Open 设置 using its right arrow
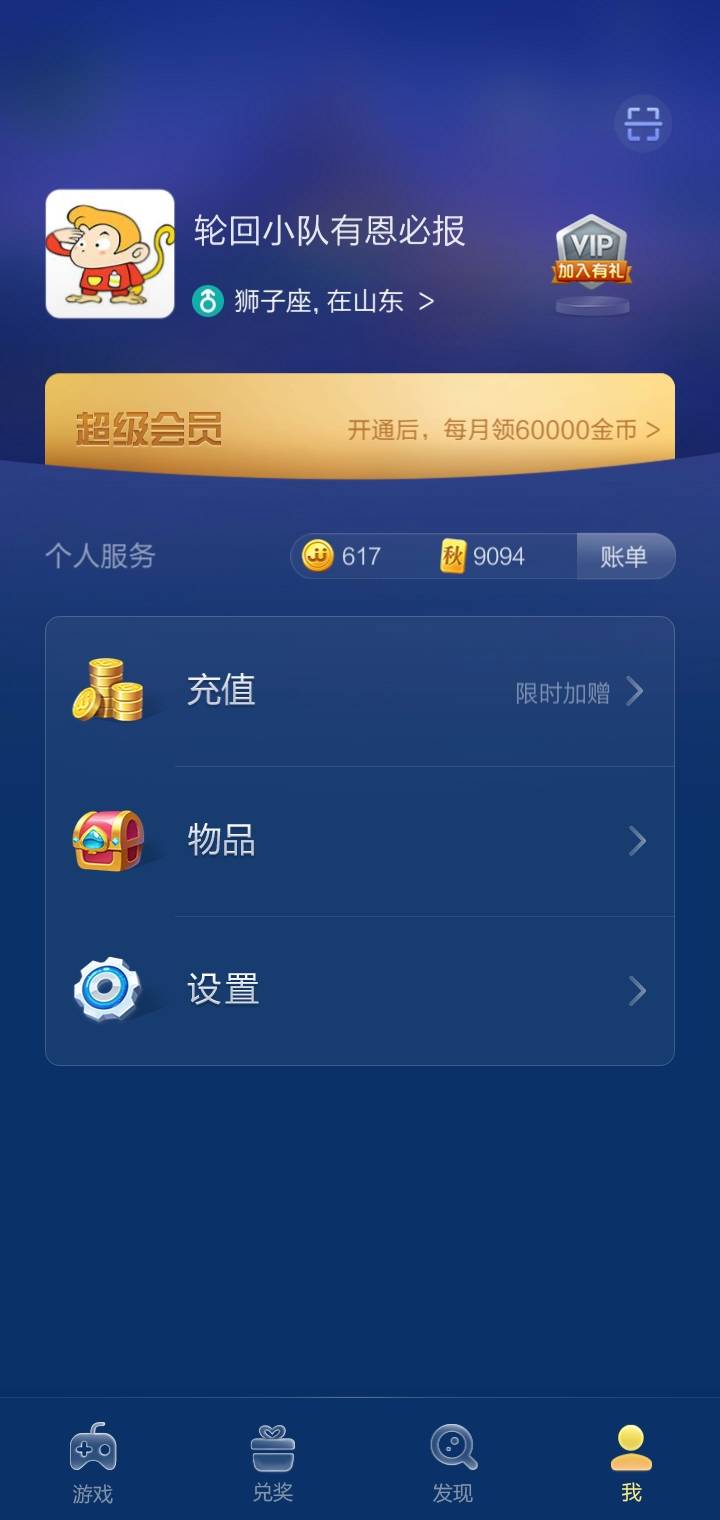The width and height of the screenshot is (720, 1520). click(637, 990)
